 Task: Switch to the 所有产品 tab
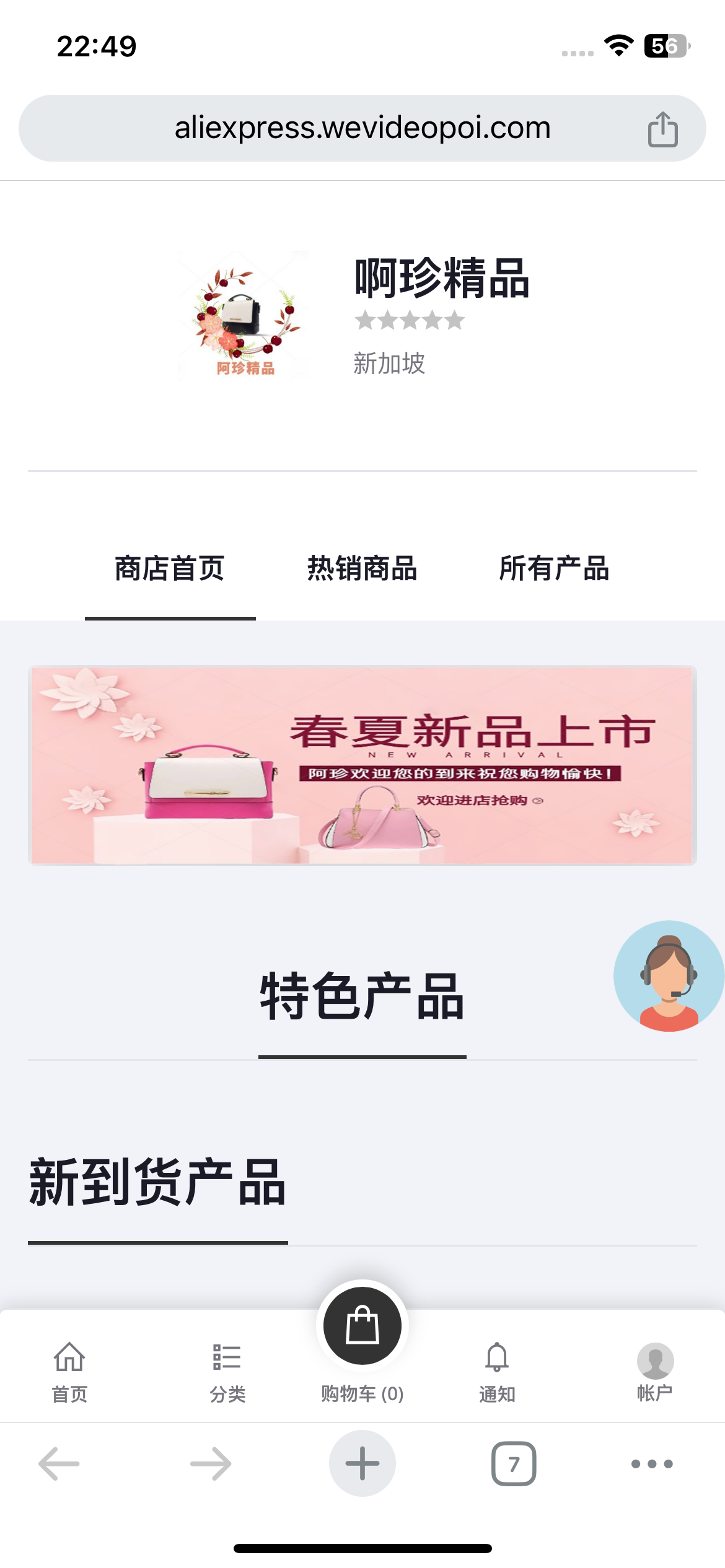point(554,568)
